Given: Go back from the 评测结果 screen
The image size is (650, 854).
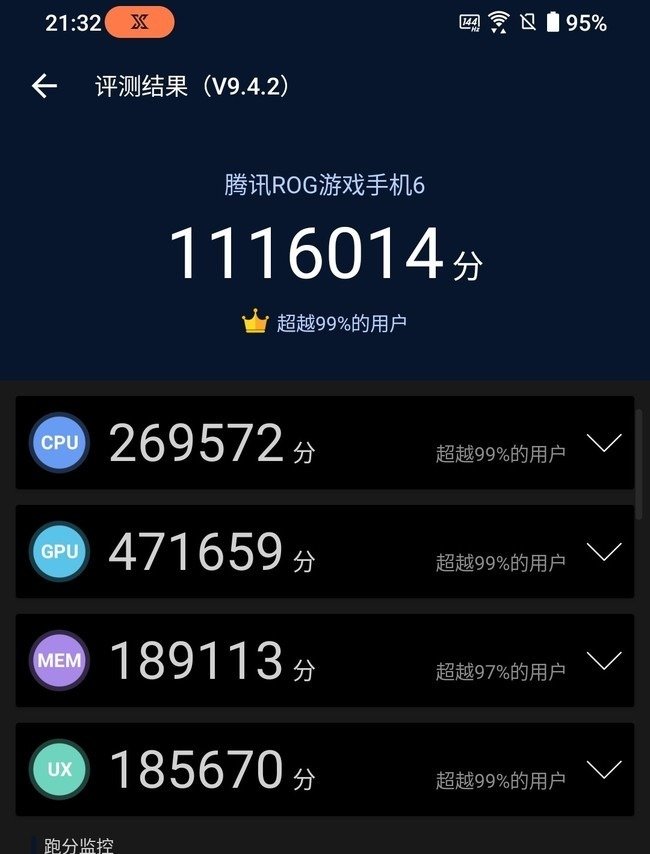Looking at the screenshot, I should click(x=44, y=86).
